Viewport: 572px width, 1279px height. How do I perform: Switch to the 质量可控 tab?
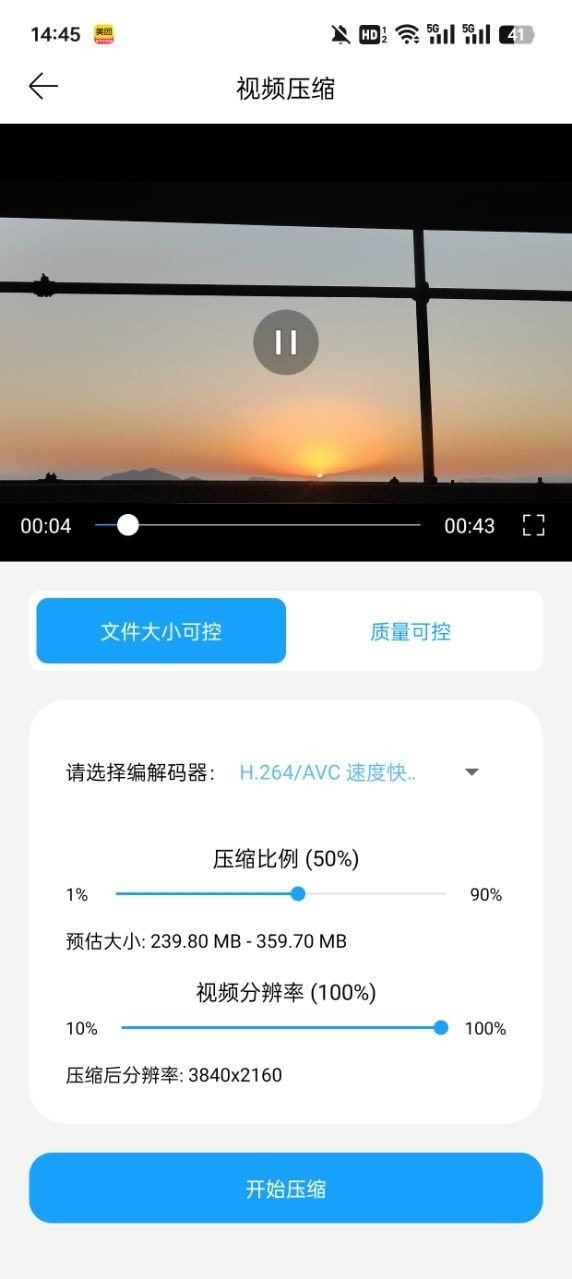pyautogui.click(x=410, y=631)
